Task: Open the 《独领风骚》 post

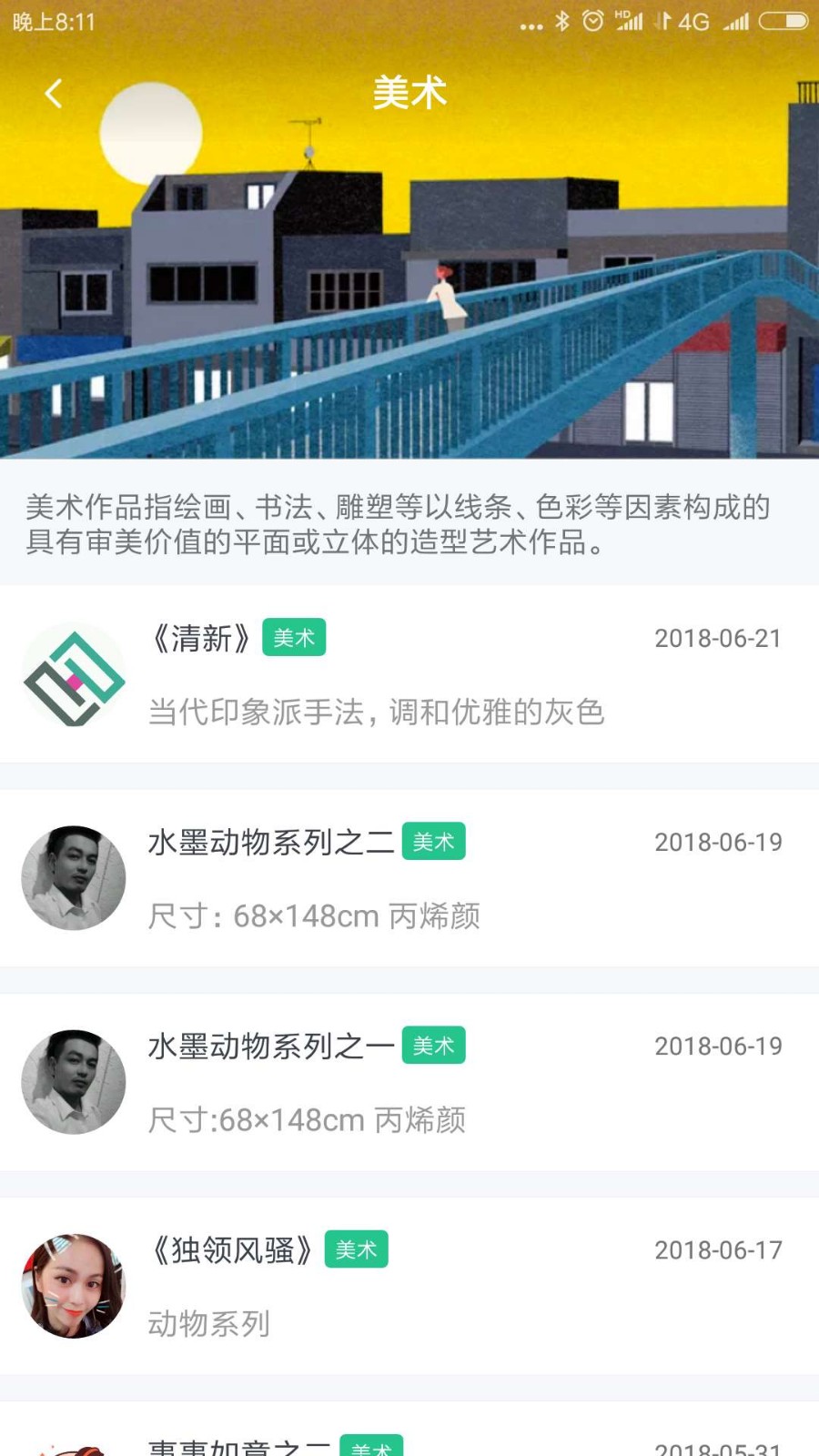Action: [233, 1250]
